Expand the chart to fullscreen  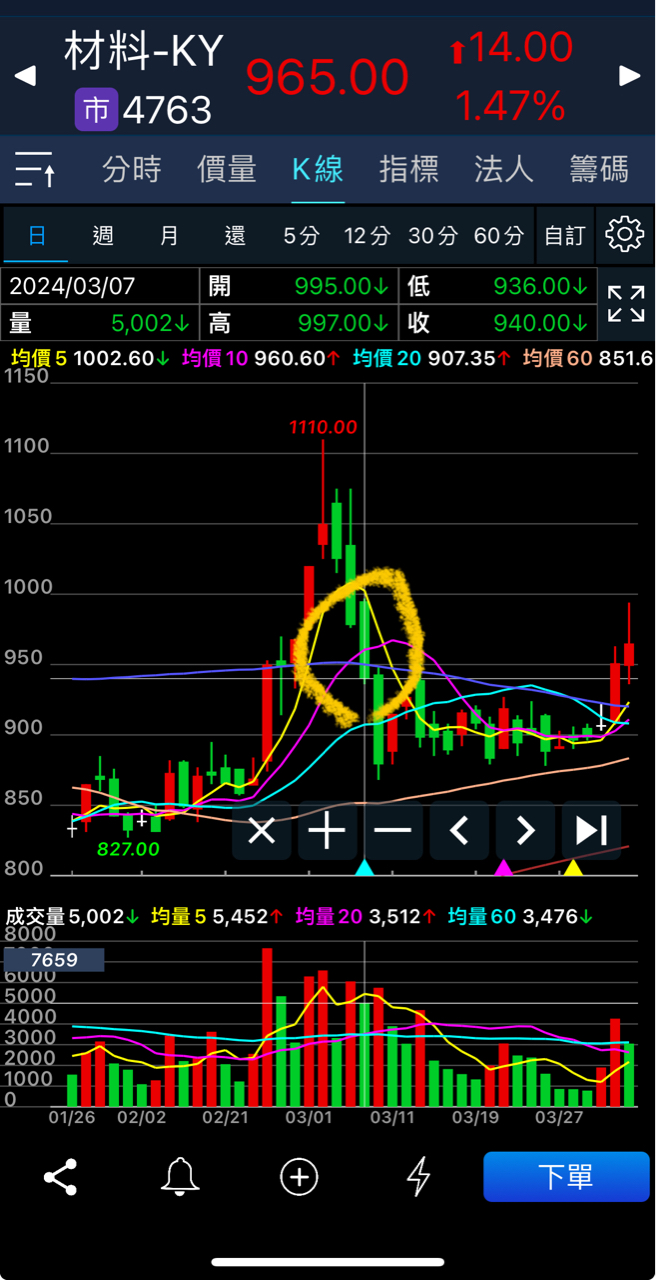626,304
